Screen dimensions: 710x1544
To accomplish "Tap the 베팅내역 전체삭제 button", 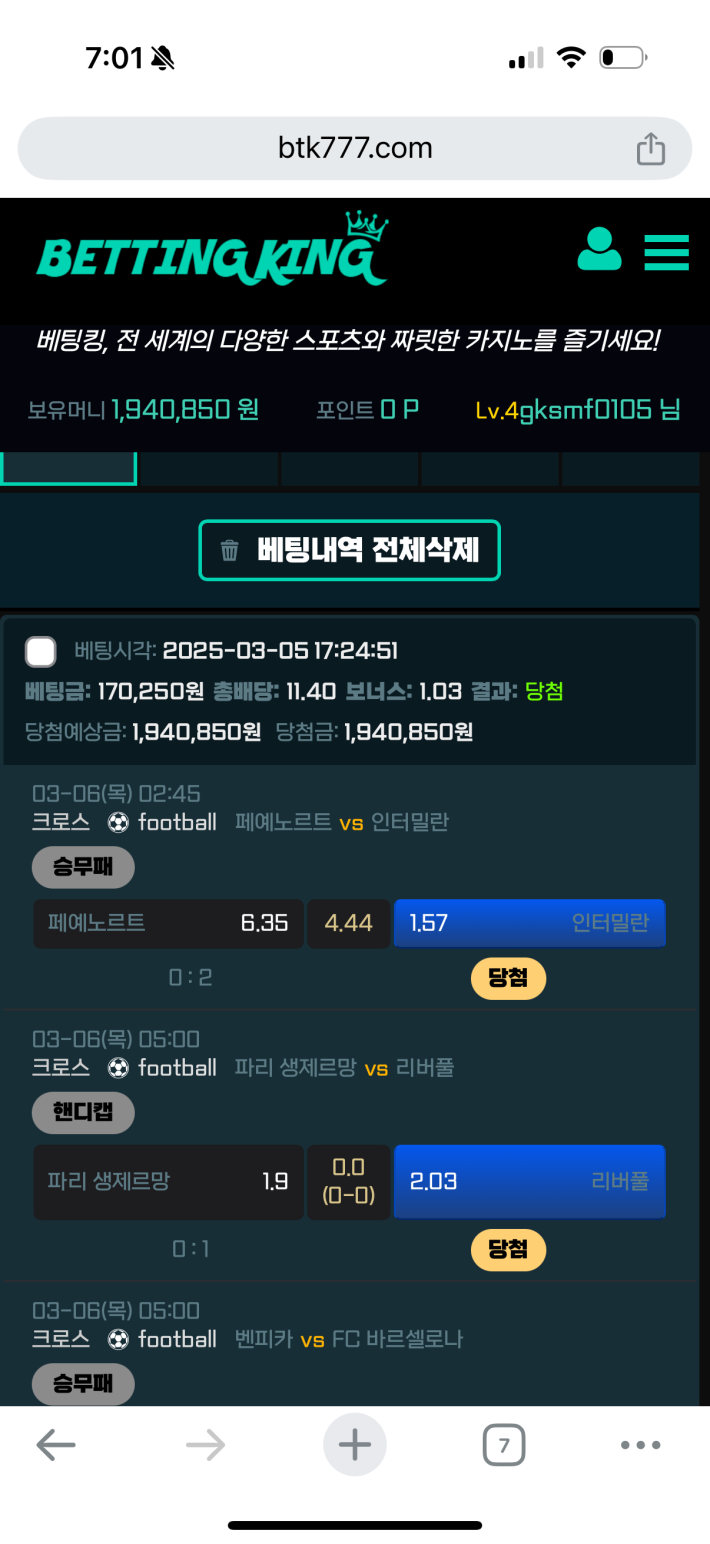I will pyautogui.click(x=349, y=550).
